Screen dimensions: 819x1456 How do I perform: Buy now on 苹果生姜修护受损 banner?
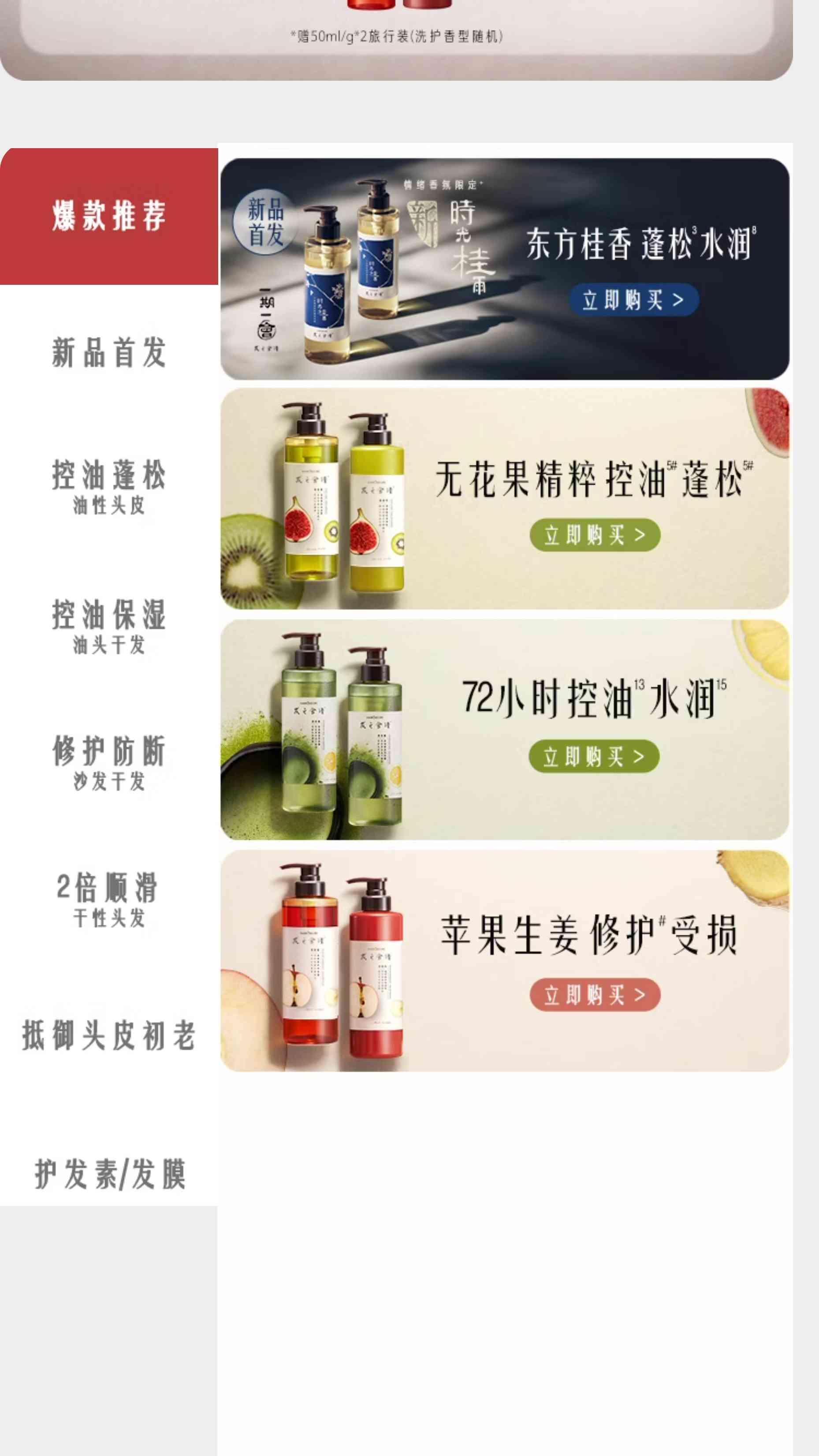tap(595, 995)
